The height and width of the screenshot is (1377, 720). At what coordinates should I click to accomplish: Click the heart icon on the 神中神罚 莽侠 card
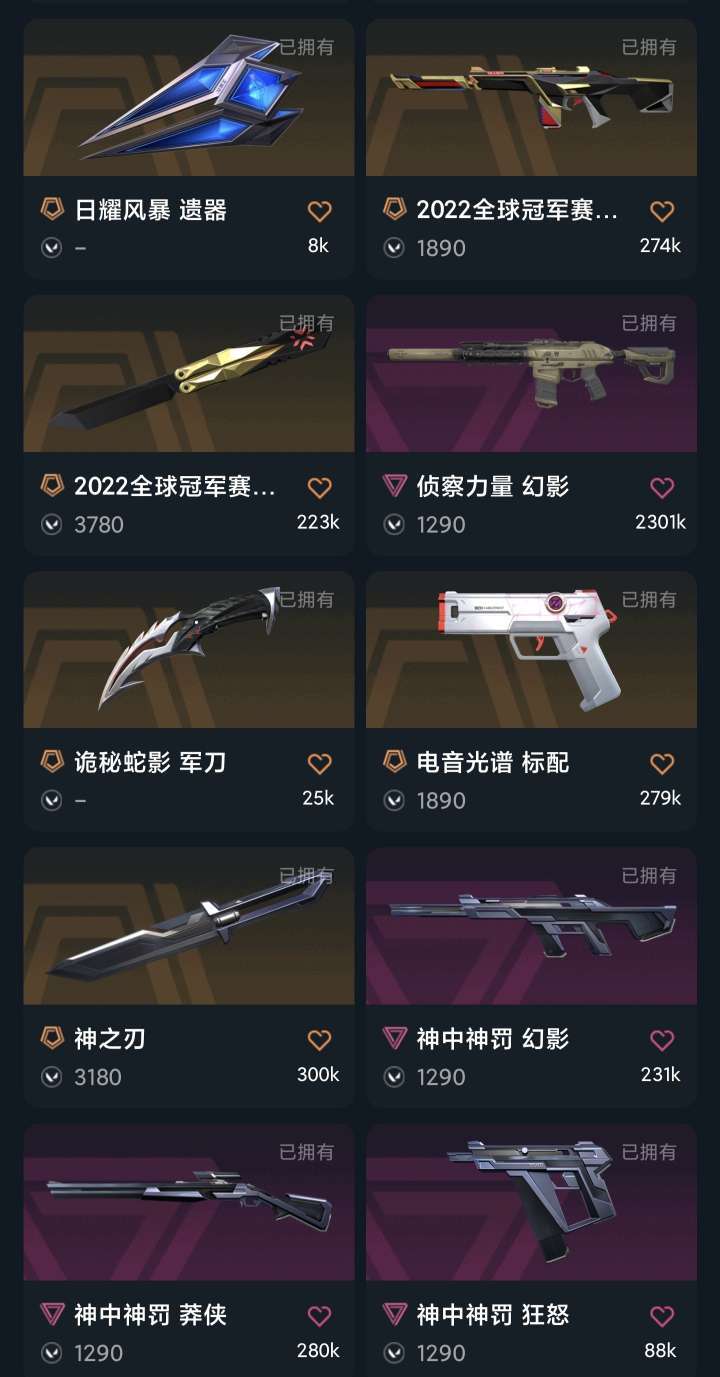pos(318,1316)
